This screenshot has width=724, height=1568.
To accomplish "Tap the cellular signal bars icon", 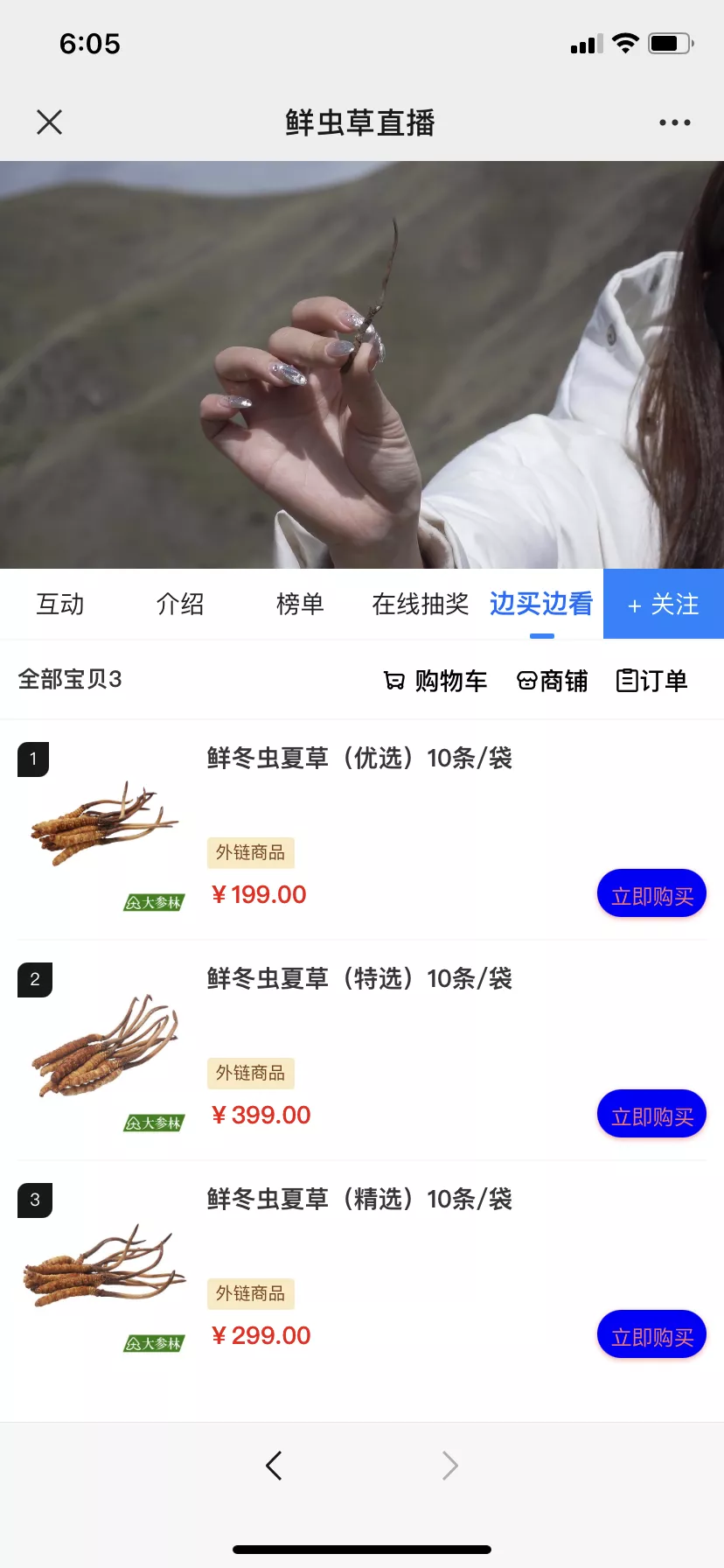I will [x=588, y=42].
